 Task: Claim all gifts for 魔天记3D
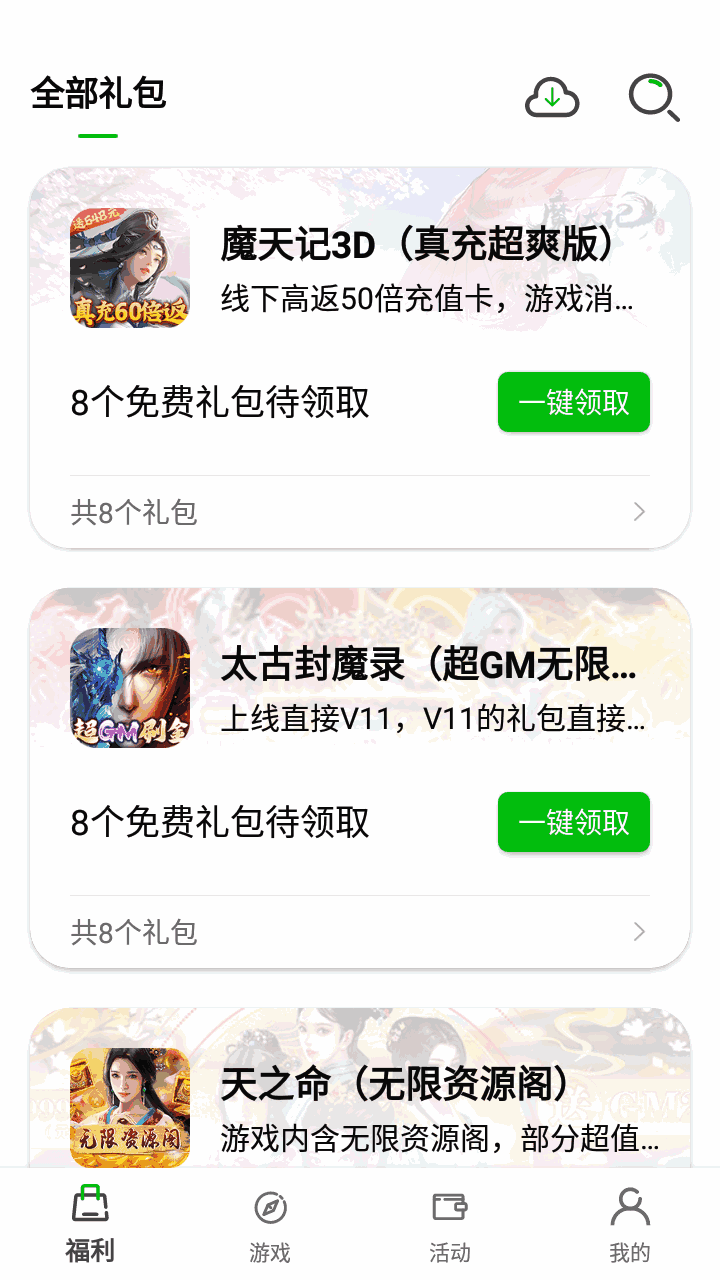(x=574, y=402)
